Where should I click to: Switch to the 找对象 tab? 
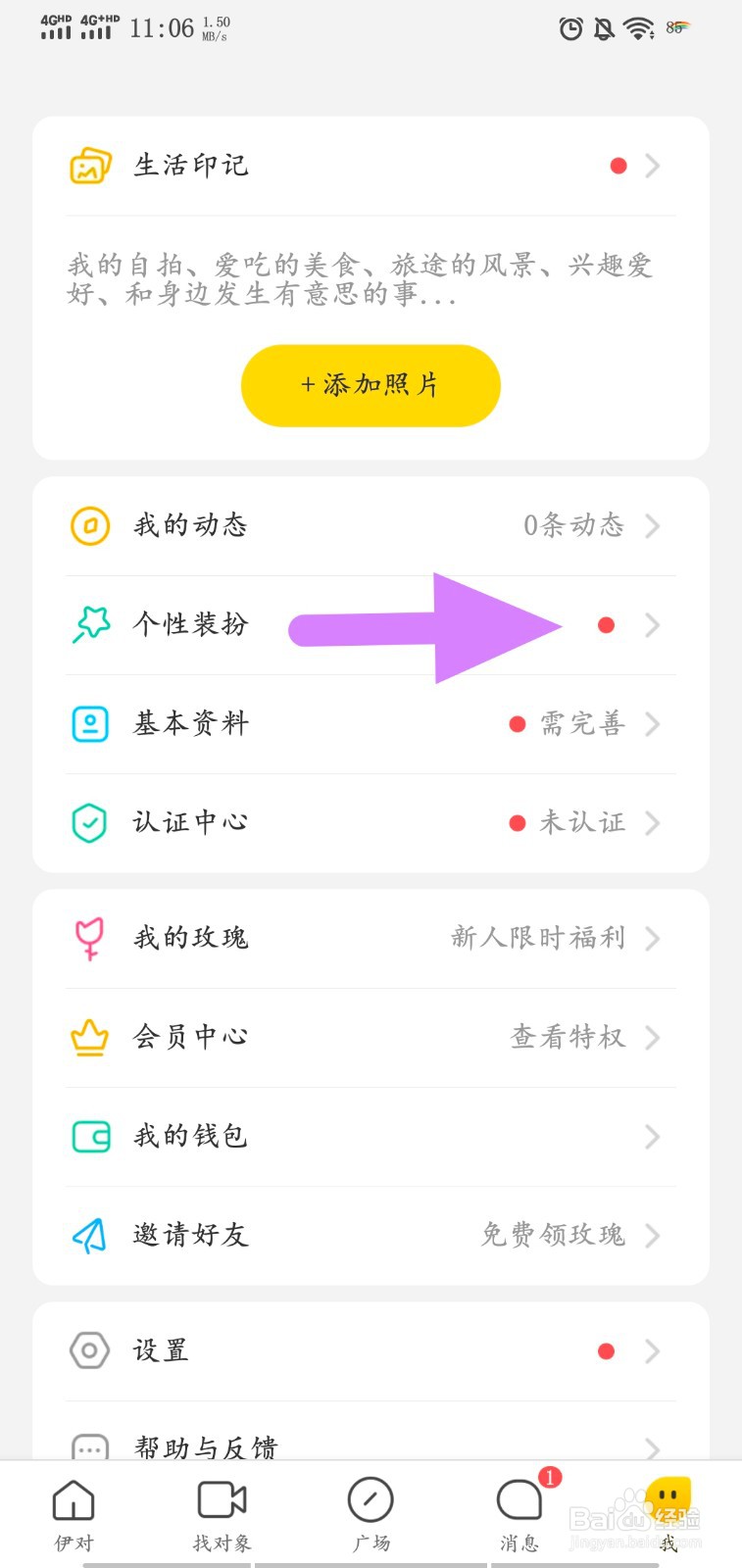tap(223, 1514)
